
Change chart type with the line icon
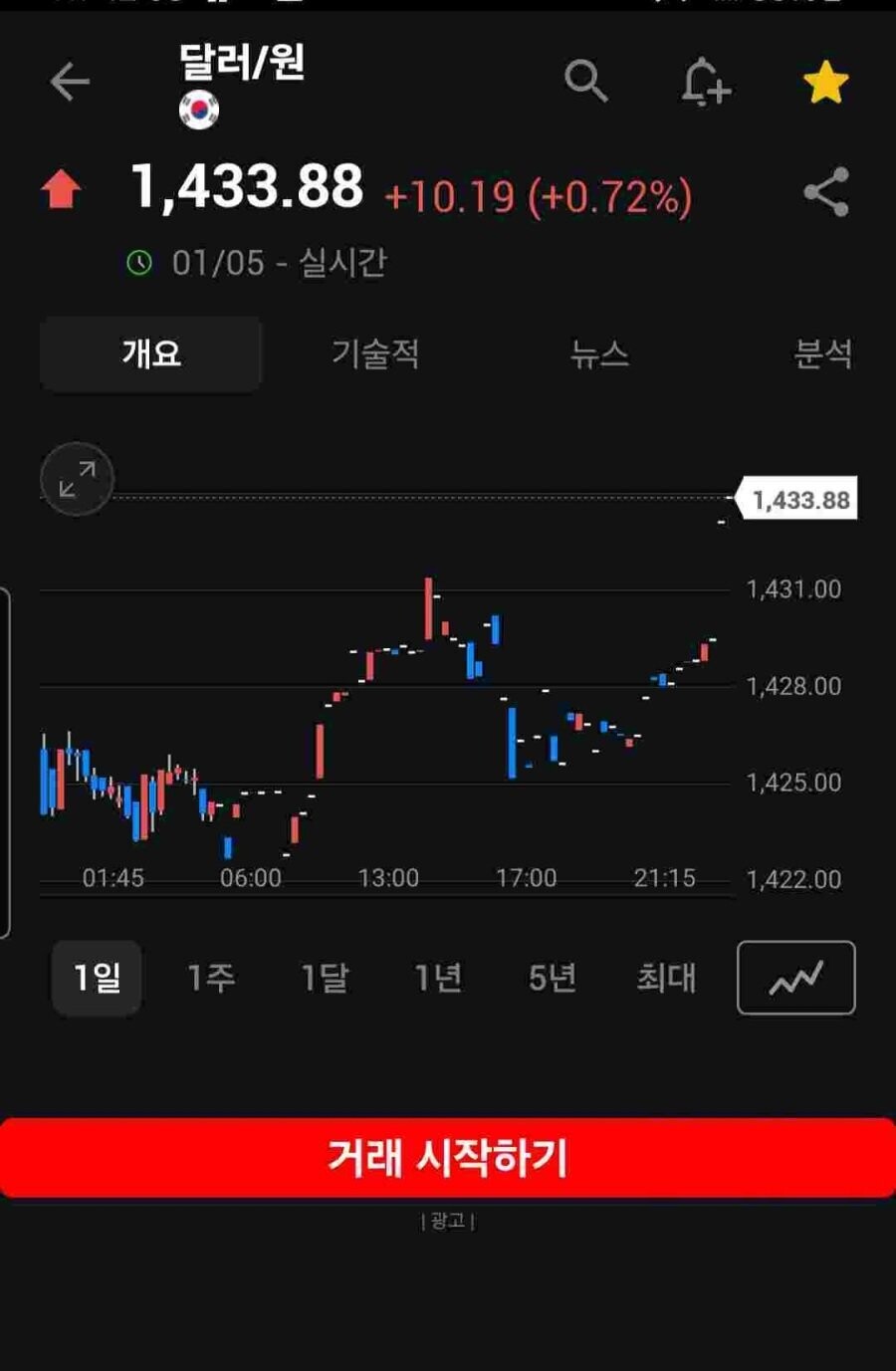(795, 978)
